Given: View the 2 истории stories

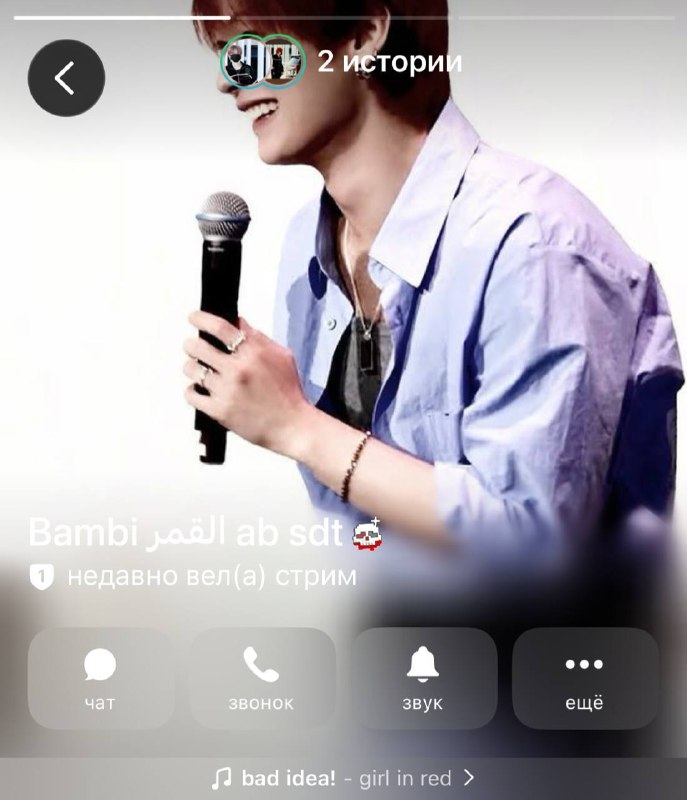Looking at the screenshot, I should (x=342, y=62).
